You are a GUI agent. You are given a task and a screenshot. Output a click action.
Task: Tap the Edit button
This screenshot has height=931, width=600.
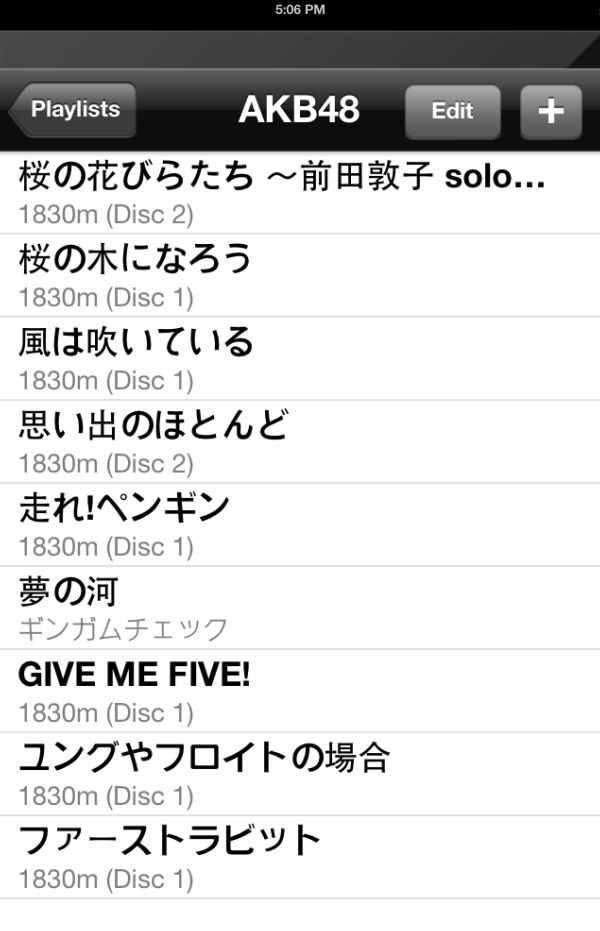pos(452,111)
